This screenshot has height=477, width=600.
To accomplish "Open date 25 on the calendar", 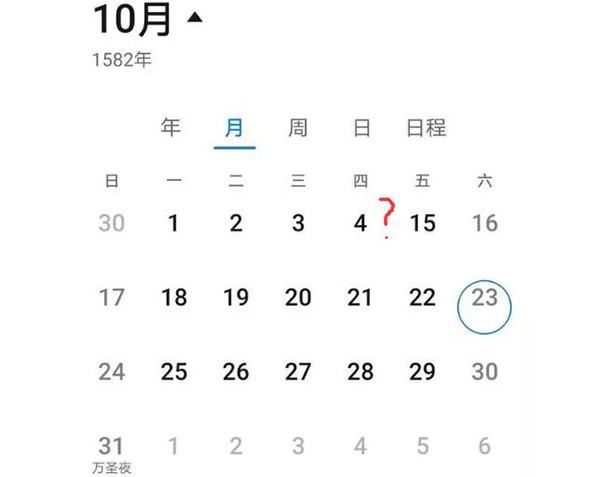I will click(174, 372).
